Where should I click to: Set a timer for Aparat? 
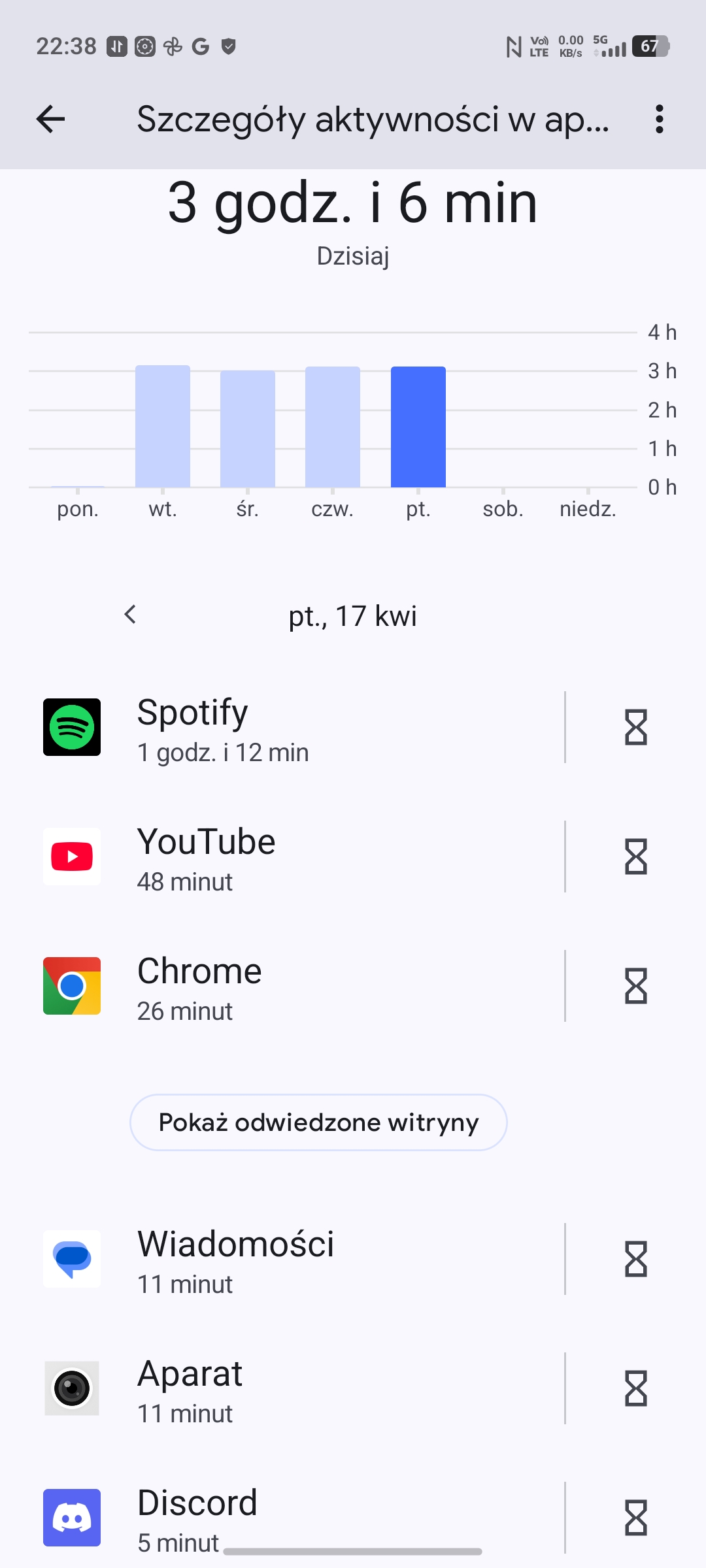(x=635, y=1388)
